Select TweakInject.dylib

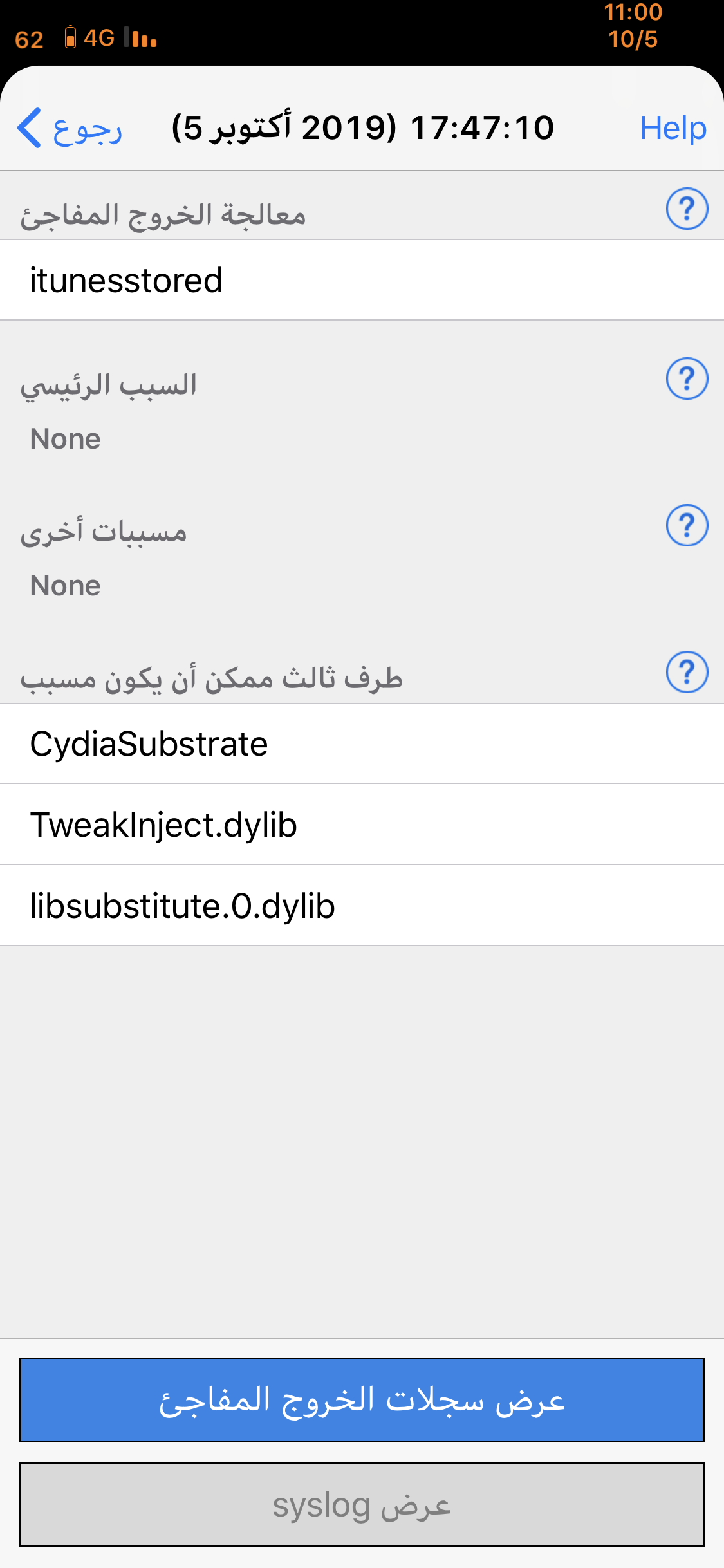pyautogui.click(x=362, y=825)
